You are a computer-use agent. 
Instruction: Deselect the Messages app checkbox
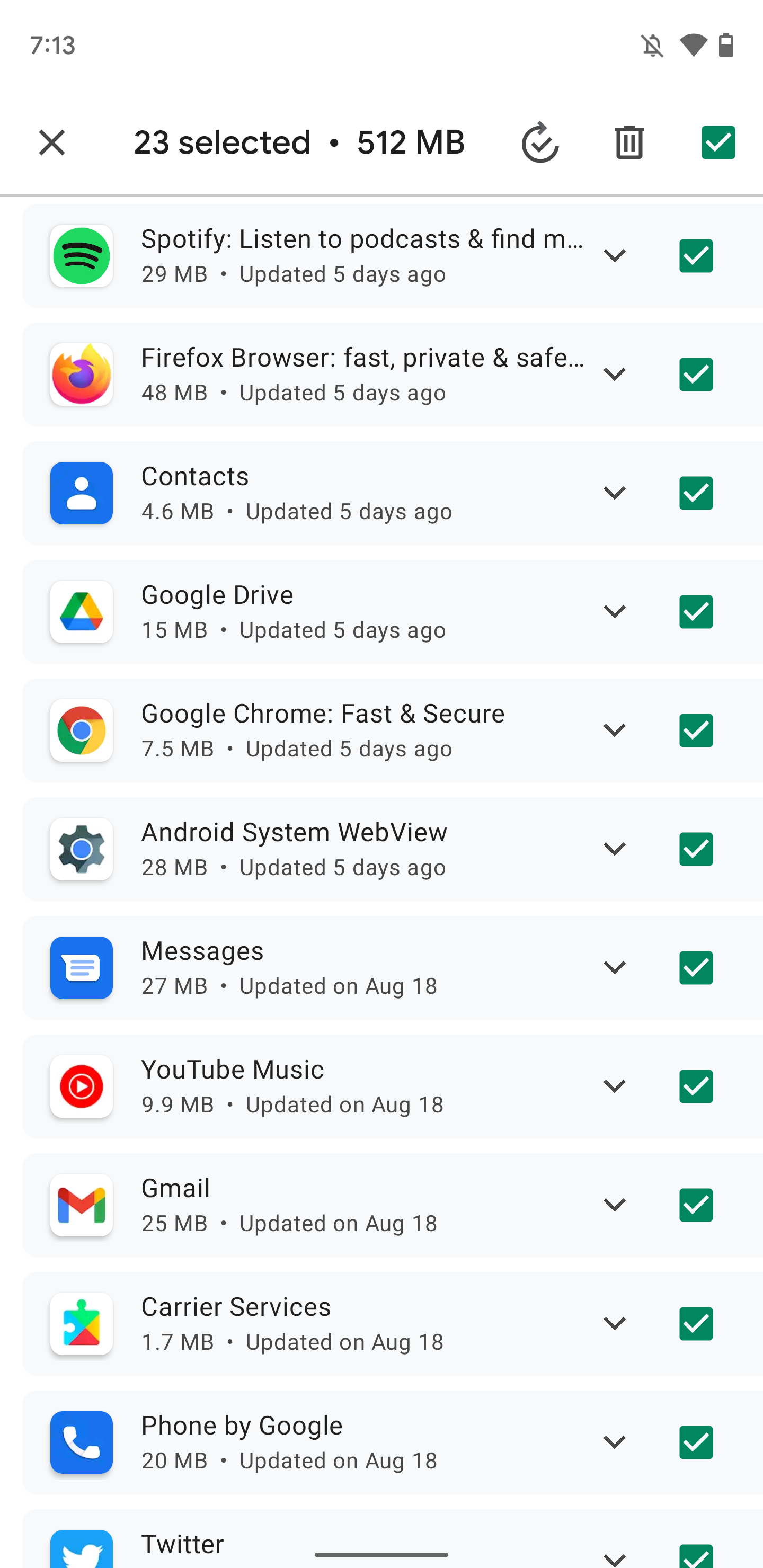(695, 968)
